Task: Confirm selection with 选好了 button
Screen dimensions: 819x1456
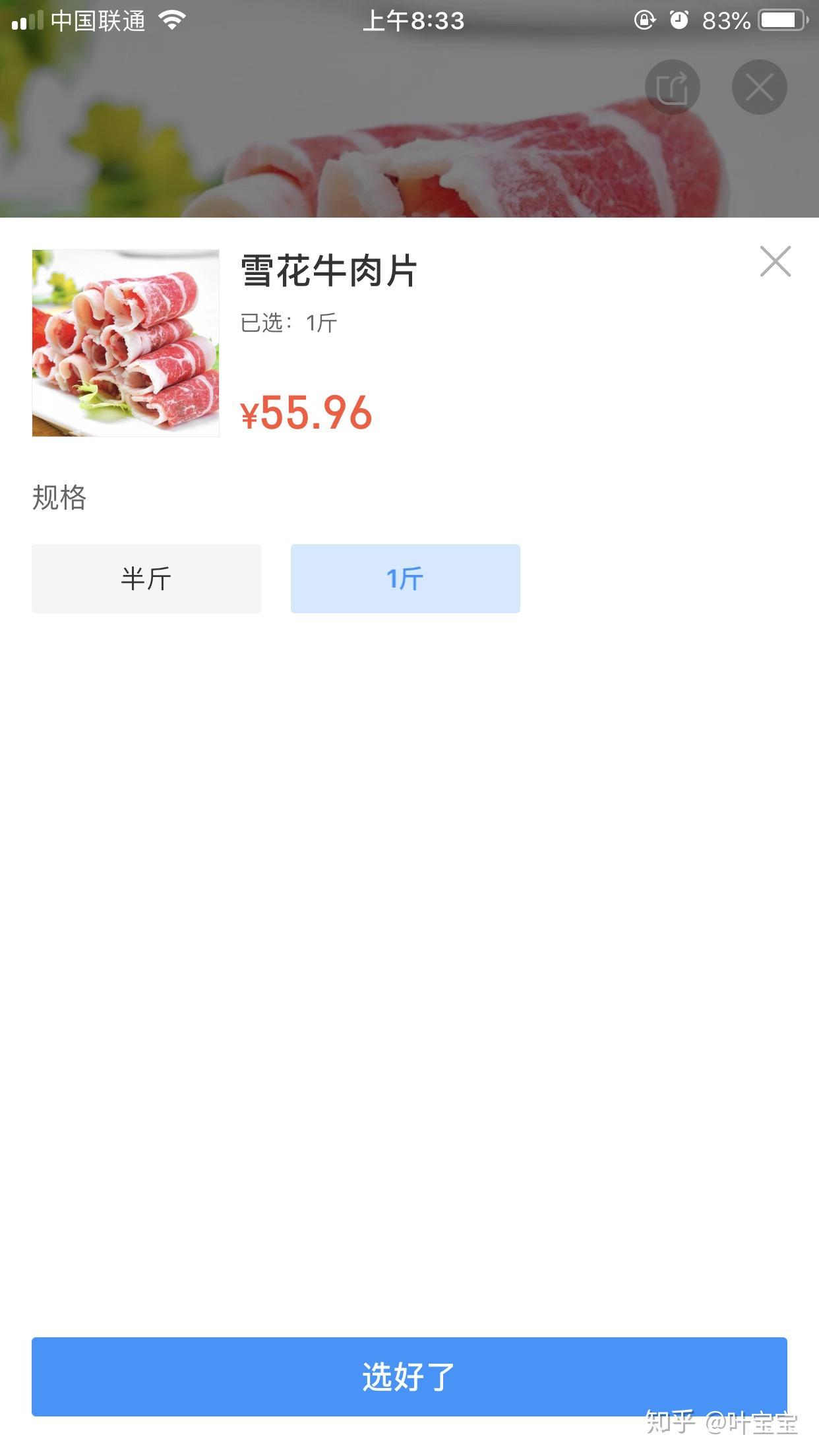Action: (x=409, y=1376)
